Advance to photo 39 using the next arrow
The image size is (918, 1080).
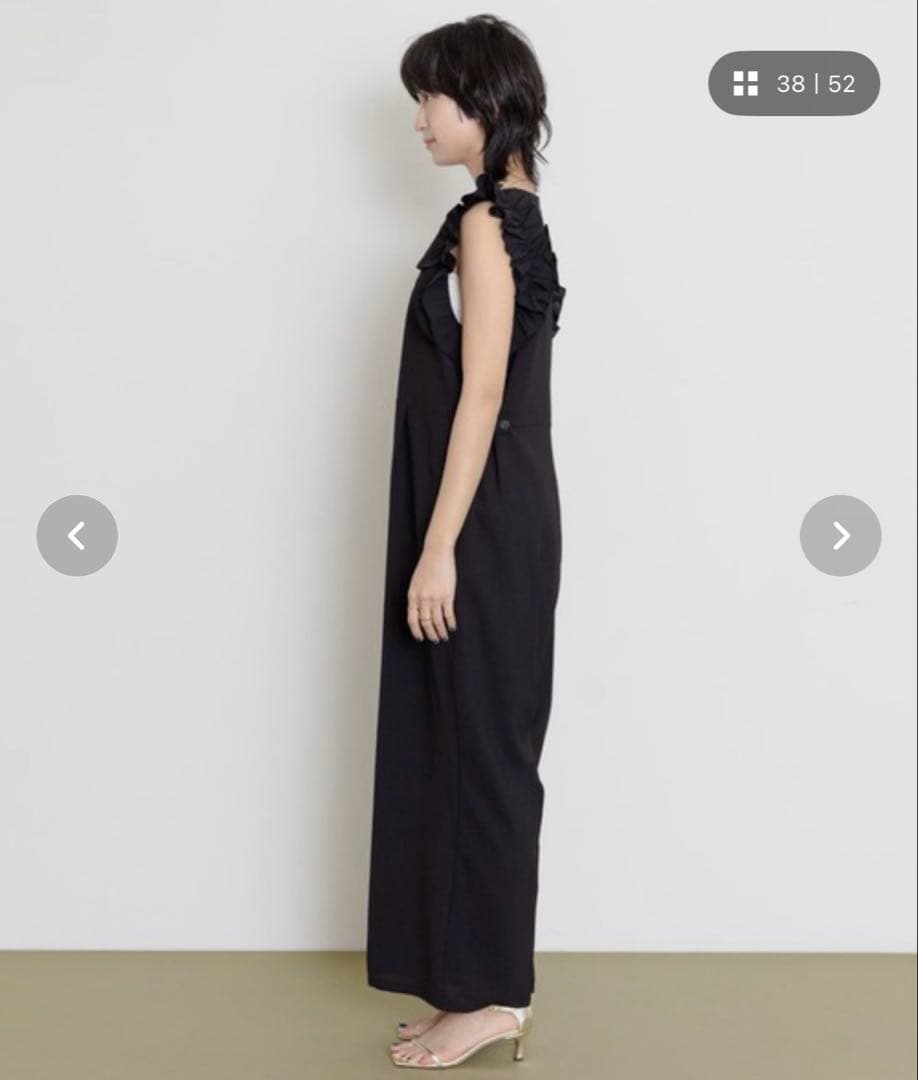point(841,536)
